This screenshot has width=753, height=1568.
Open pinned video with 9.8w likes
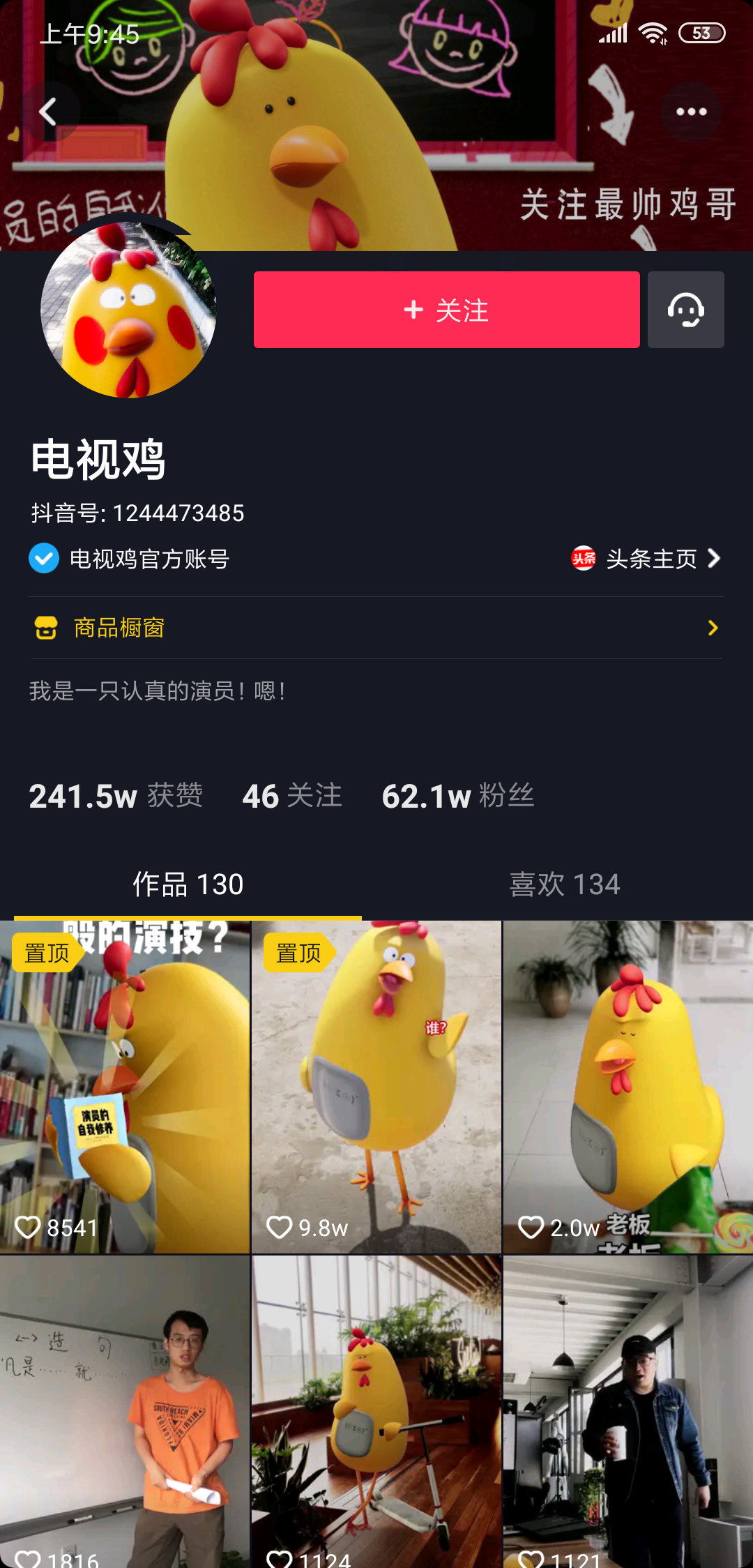[x=376, y=1087]
